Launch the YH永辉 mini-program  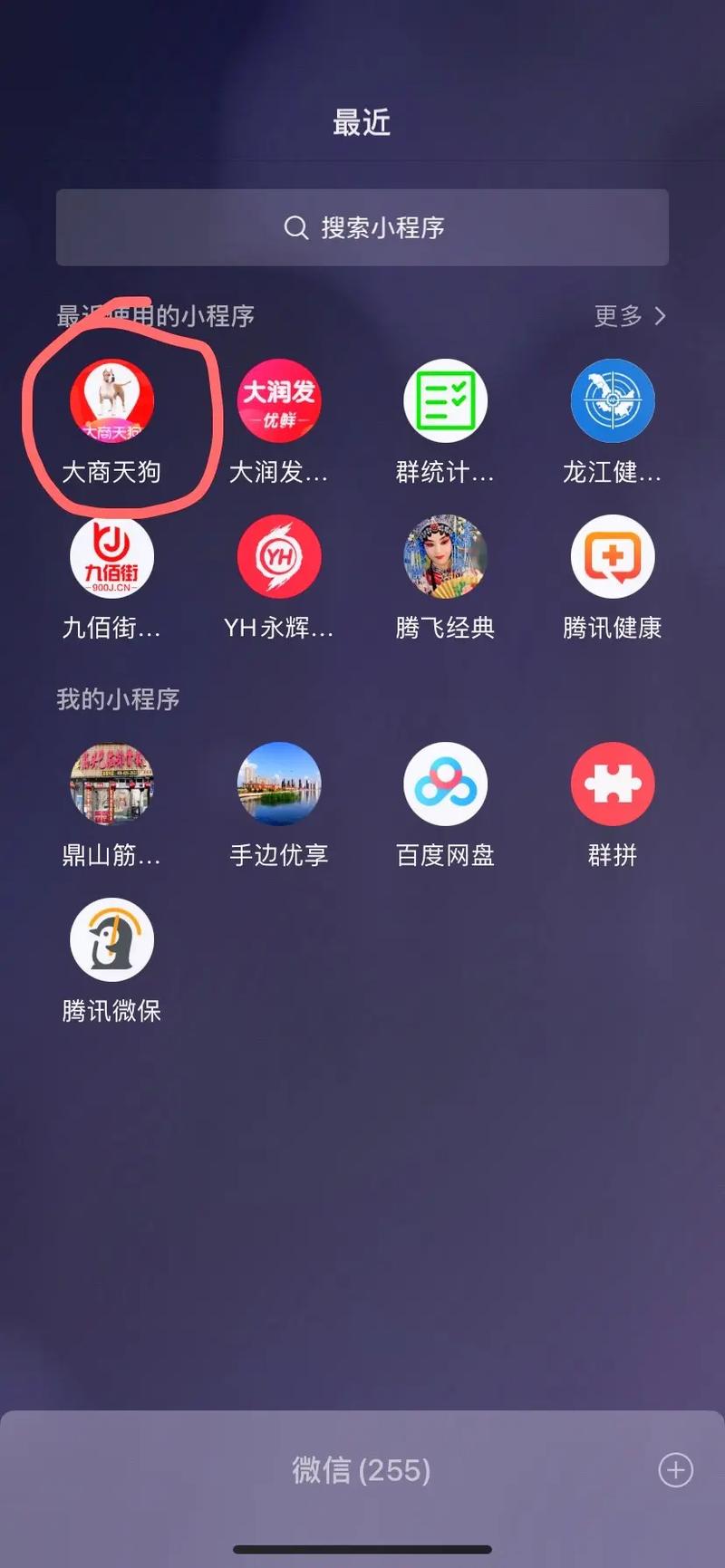click(278, 555)
